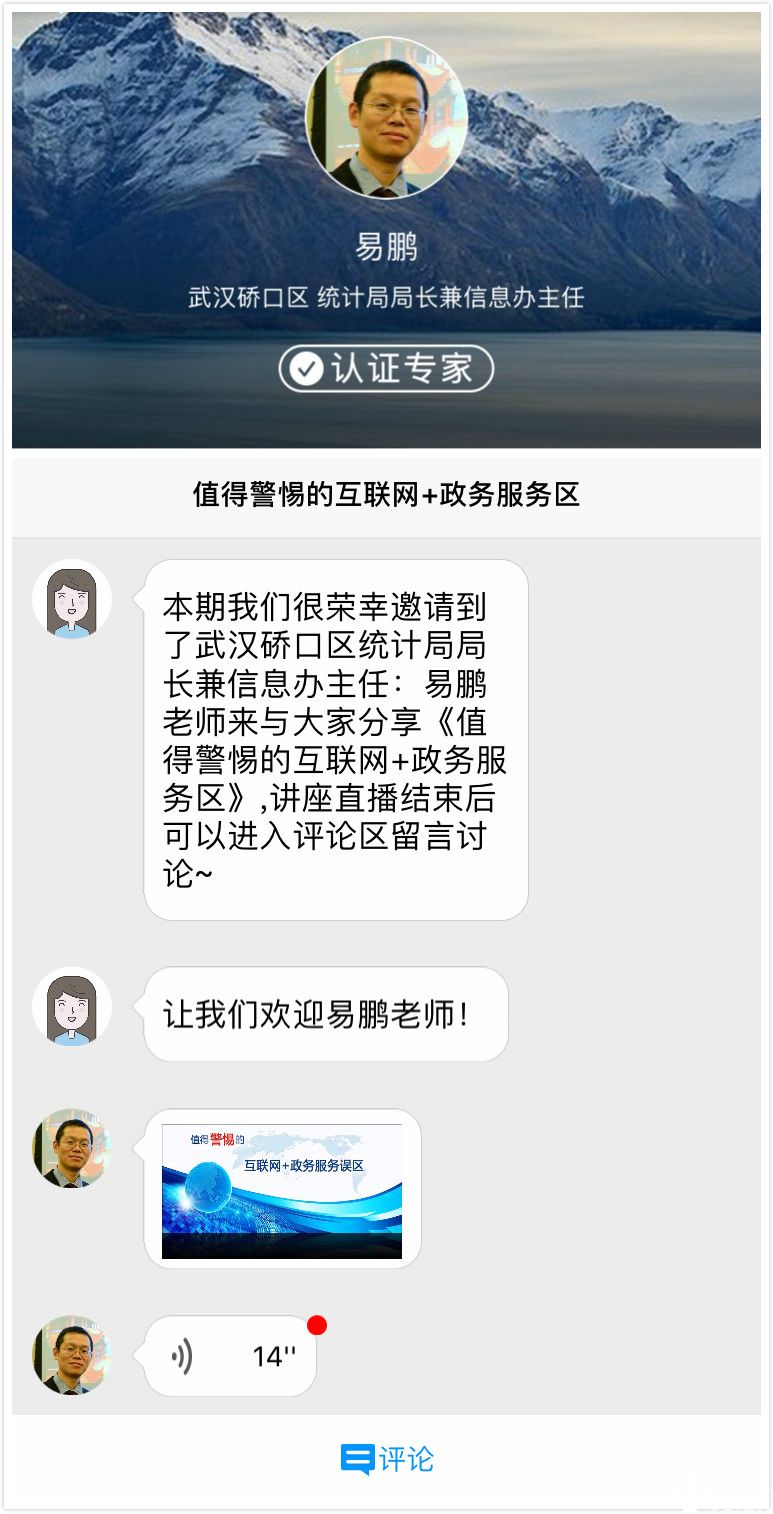Tap 易鹏's profile photo in the header
Screen dimensions: 773x1514
(386, 117)
